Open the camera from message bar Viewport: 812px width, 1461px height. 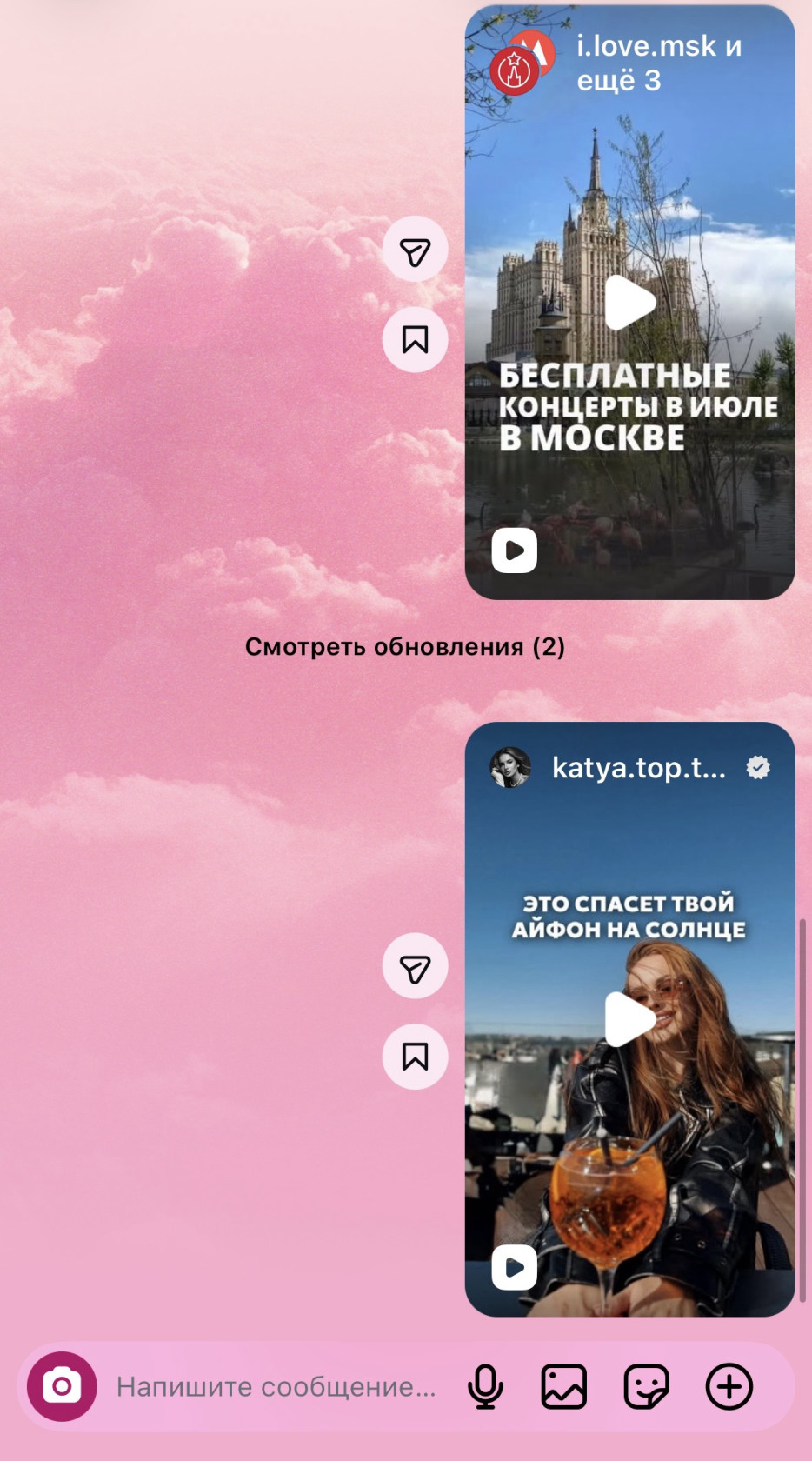point(62,1386)
